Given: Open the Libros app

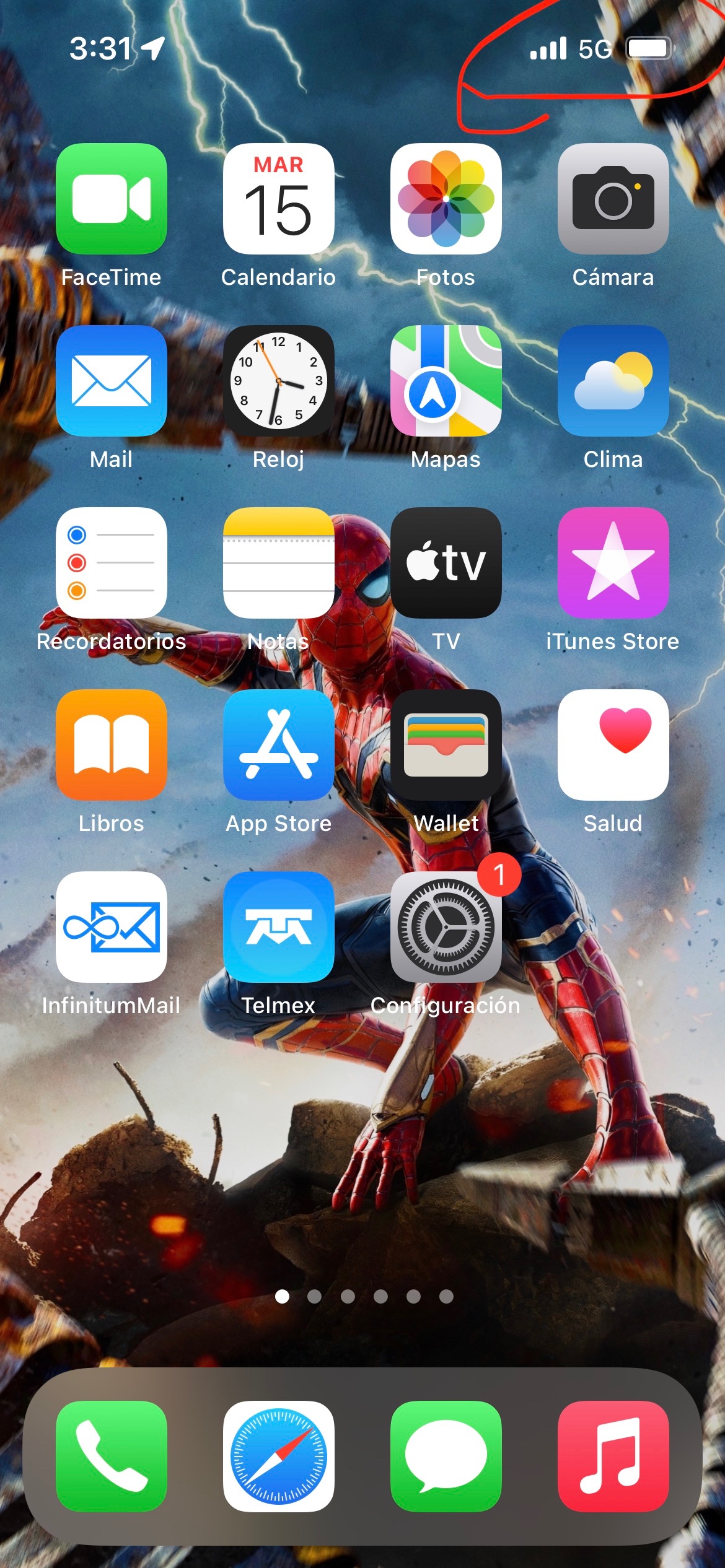Looking at the screenshot, I should (112, 745).
